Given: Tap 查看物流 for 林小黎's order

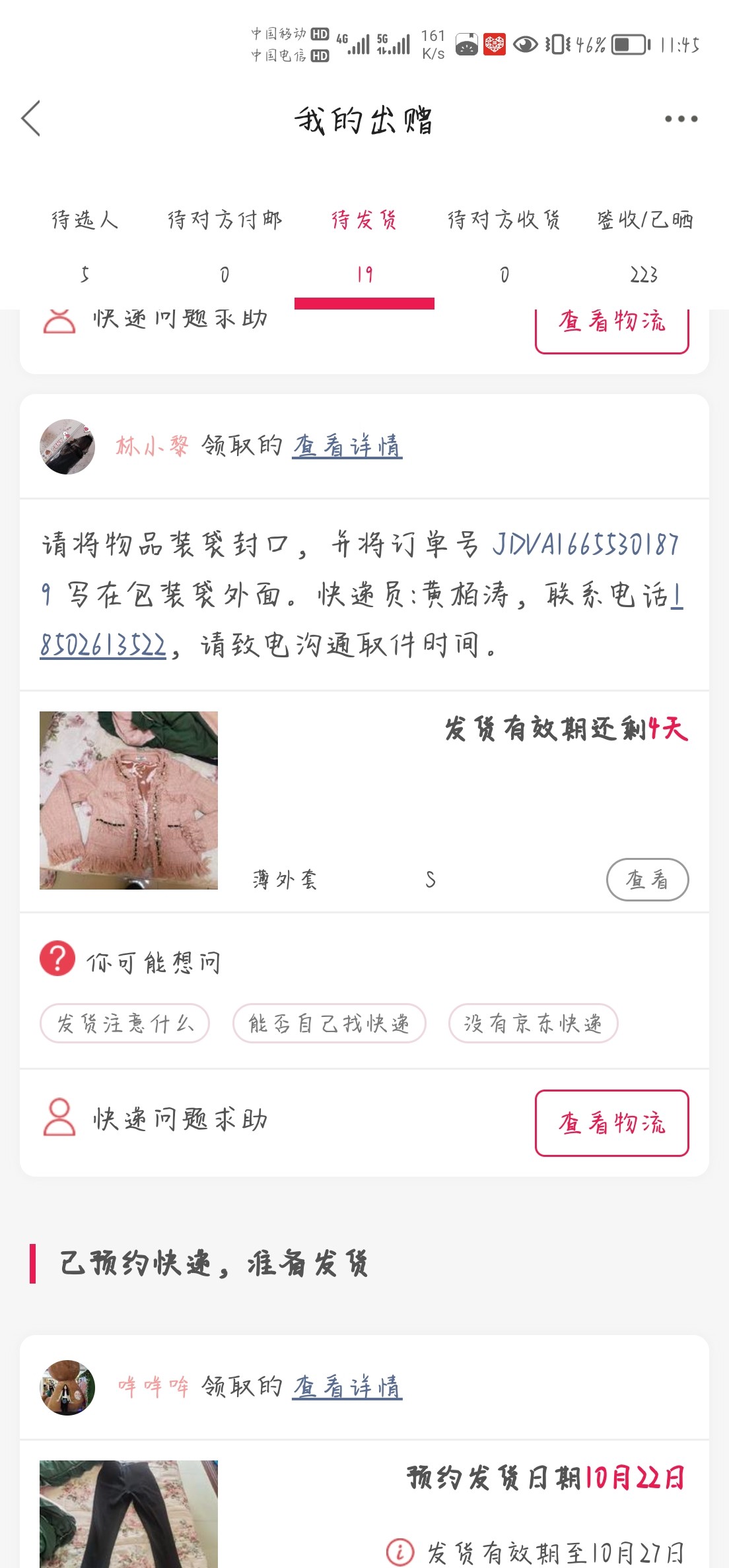Looking at the screenshot, I should point(611,1123).
